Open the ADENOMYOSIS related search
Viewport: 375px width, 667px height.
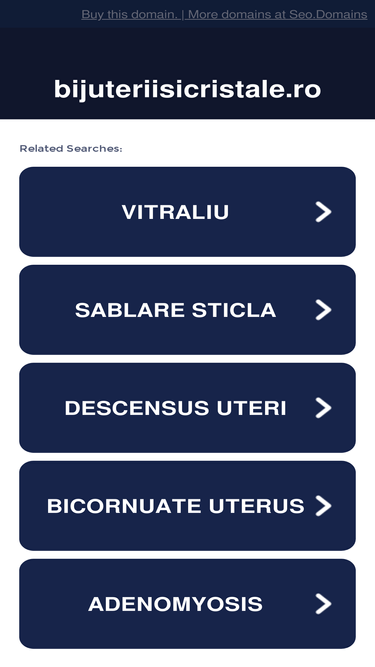(x=188, y=604)
